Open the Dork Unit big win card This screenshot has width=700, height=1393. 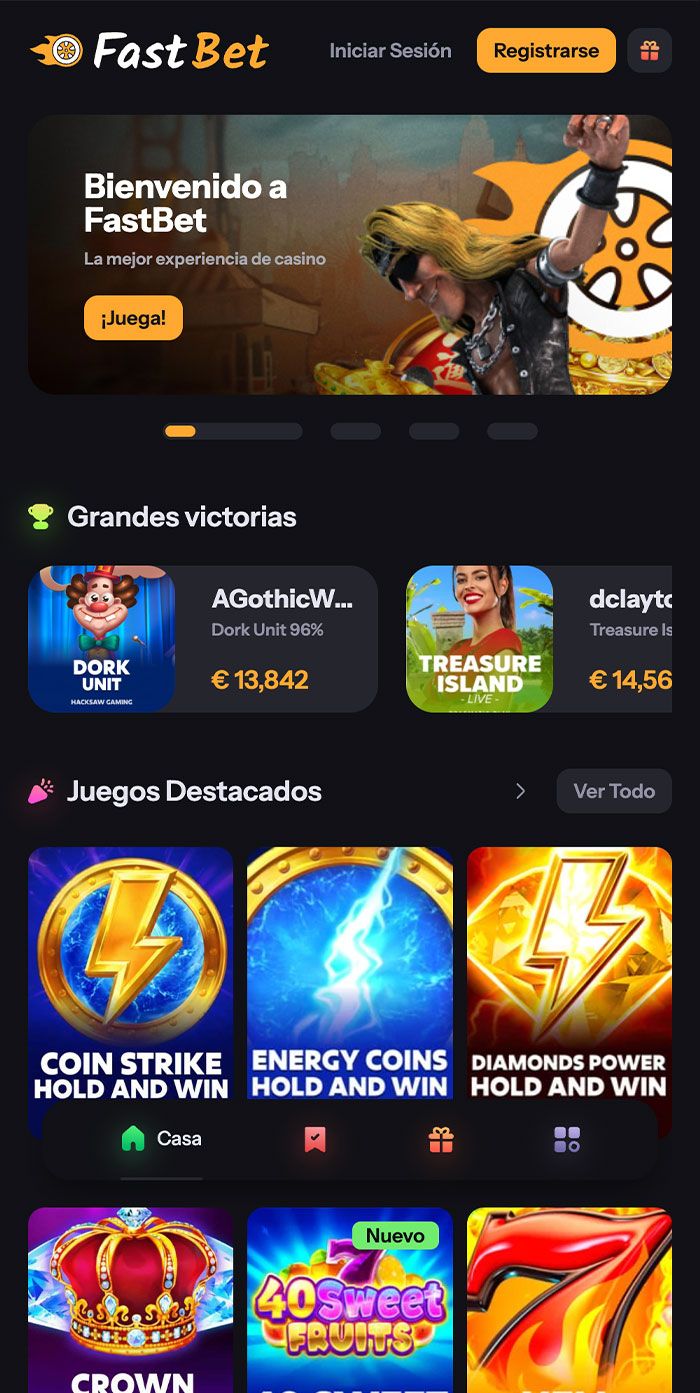(203, 639)
